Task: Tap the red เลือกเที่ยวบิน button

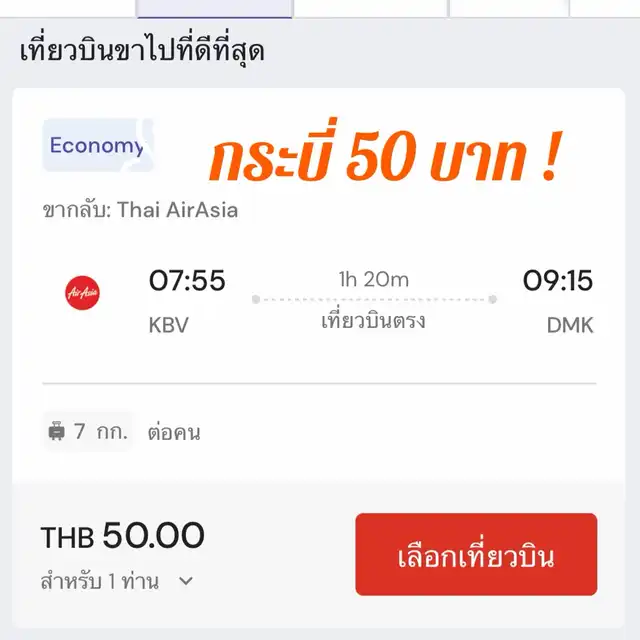Action: pyautogui.click(x=476, y=555)
